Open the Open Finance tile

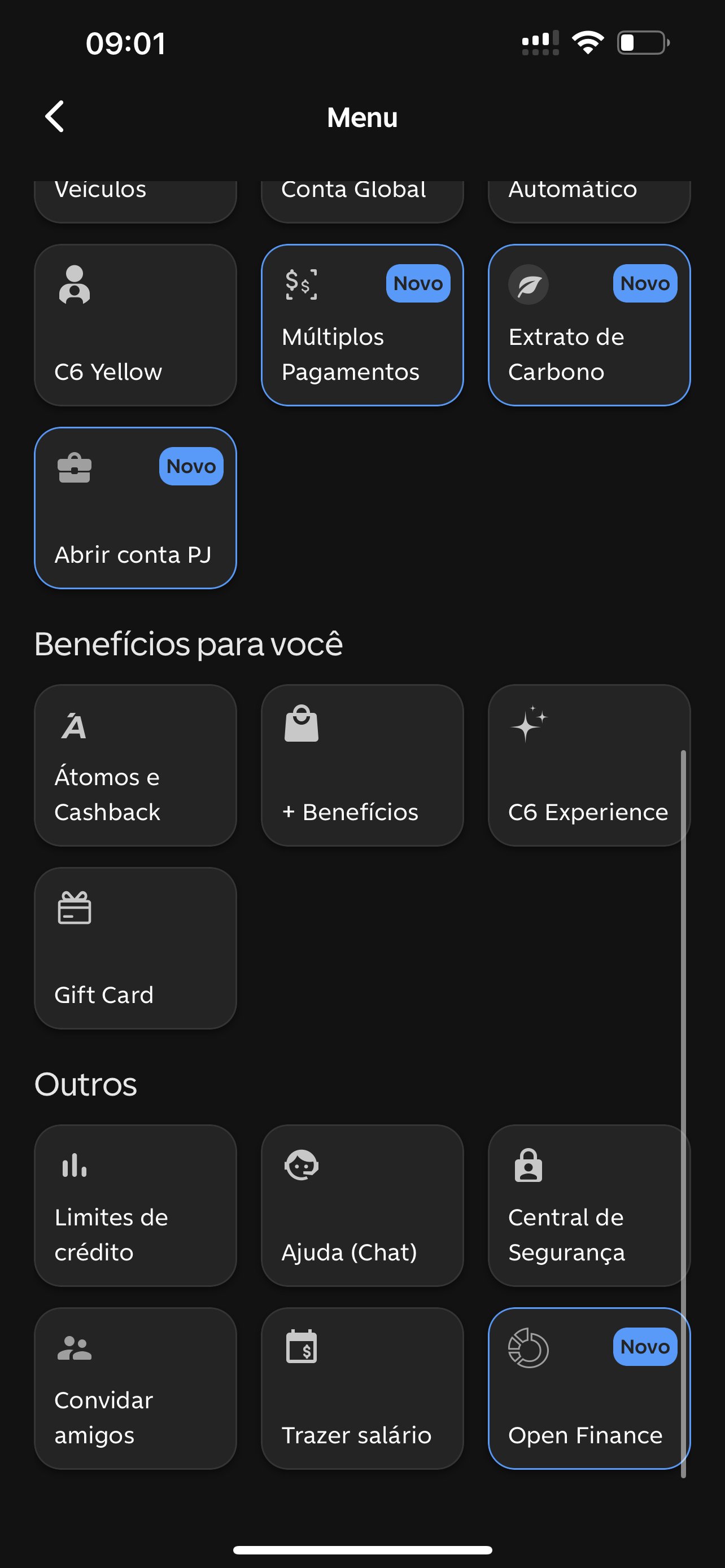point(589,1388)
